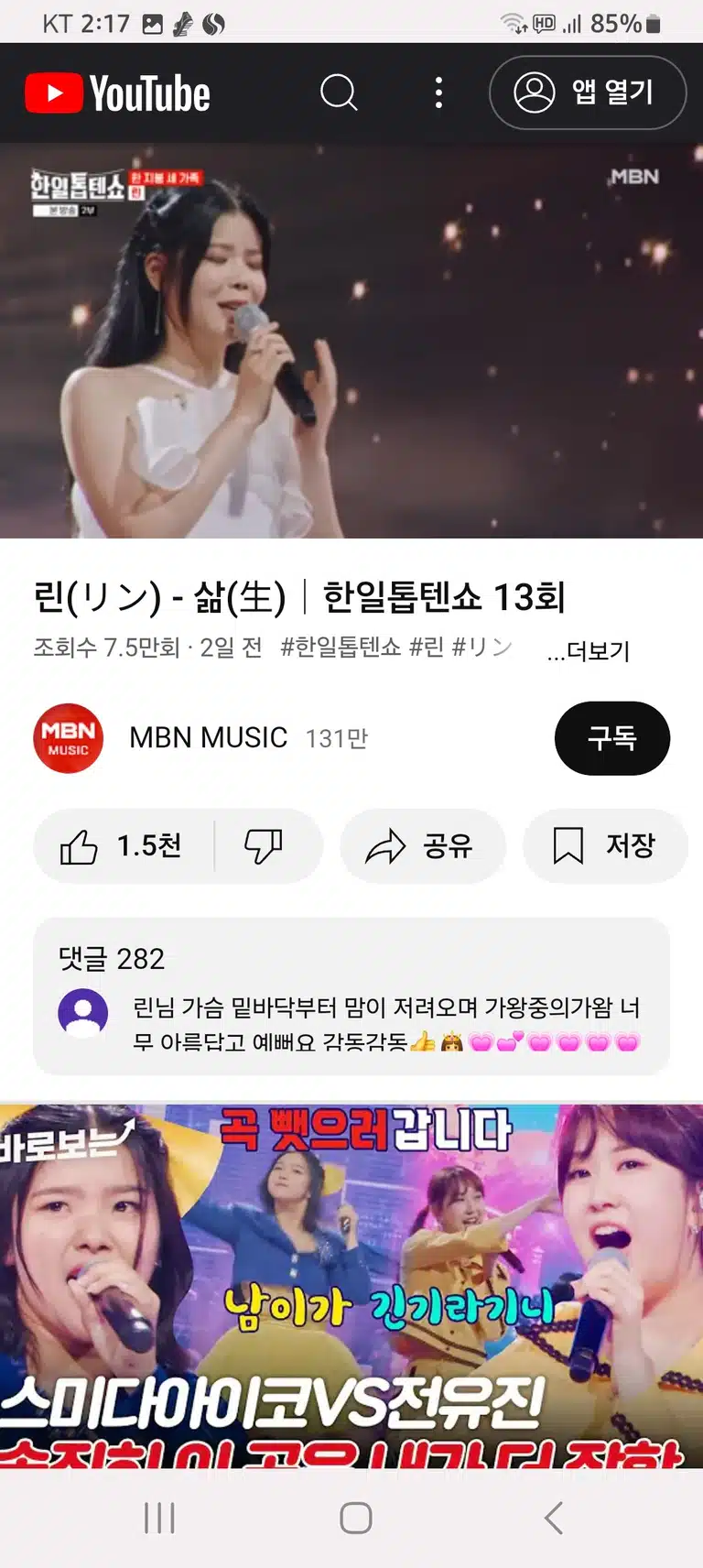The image size is (703, 1568).
Task: Tap the 앱 열기 button
Action: [588, 93]
